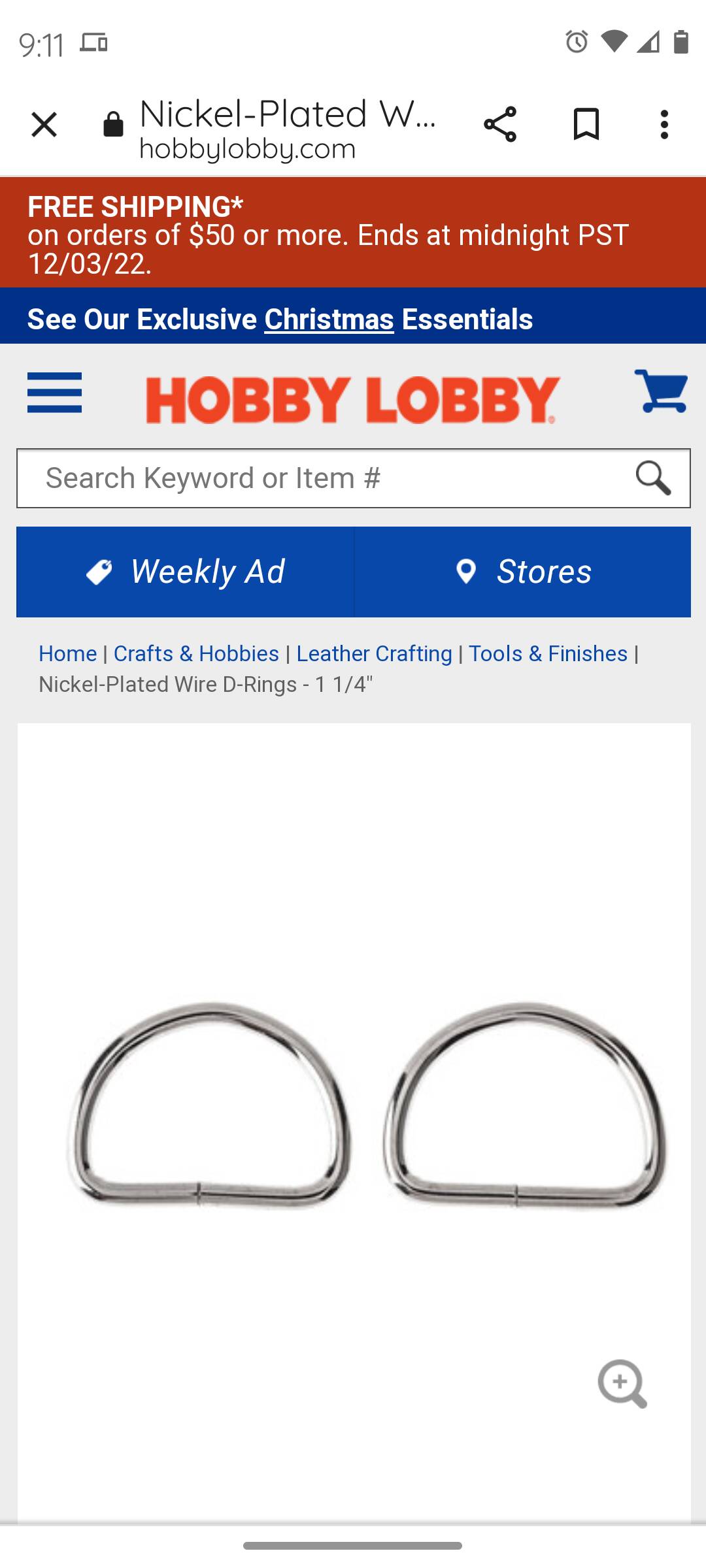The width and height of the screenshot is (706, 1568).
Task: Open the Weekly Ad
Action: coord(185,572)
